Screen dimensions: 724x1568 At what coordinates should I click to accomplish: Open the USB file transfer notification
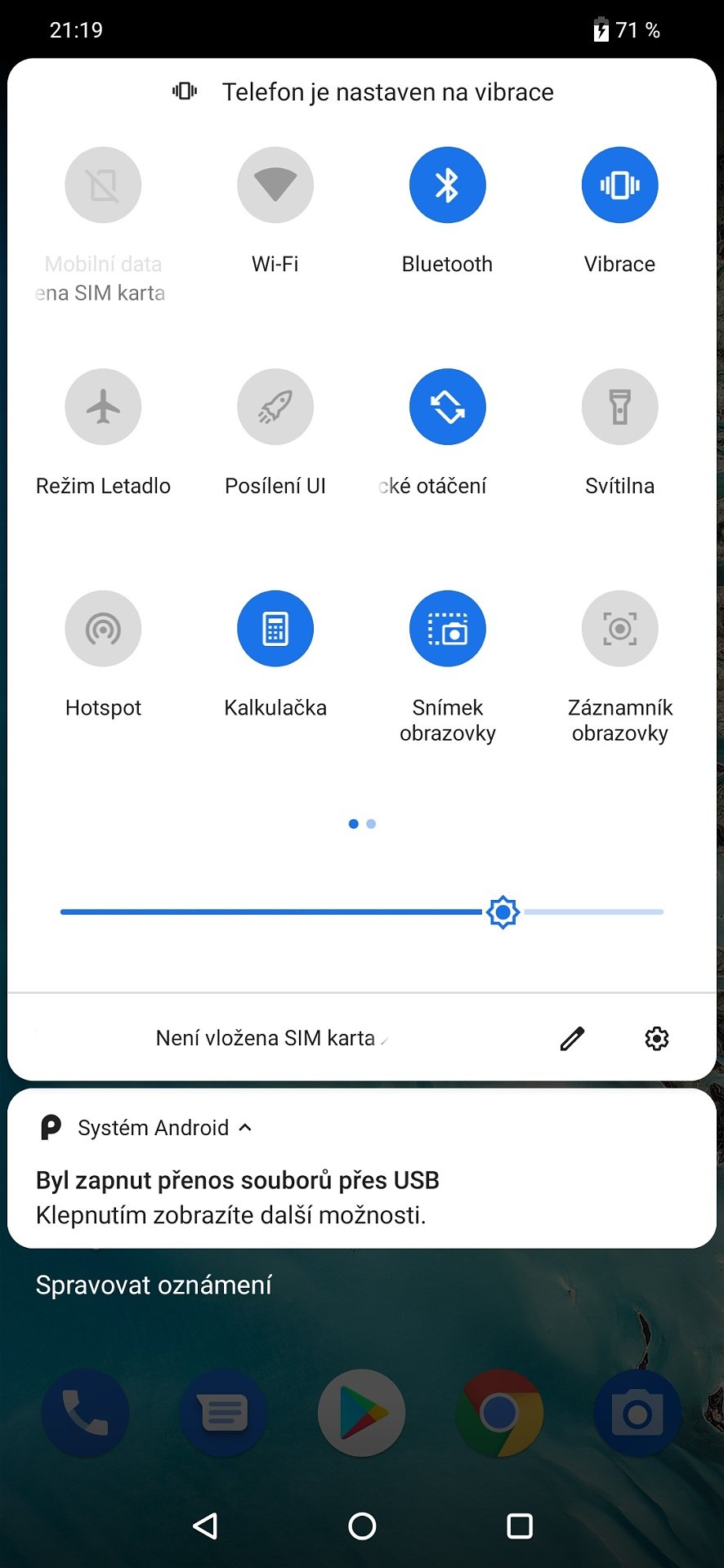tap(362, 1197)
